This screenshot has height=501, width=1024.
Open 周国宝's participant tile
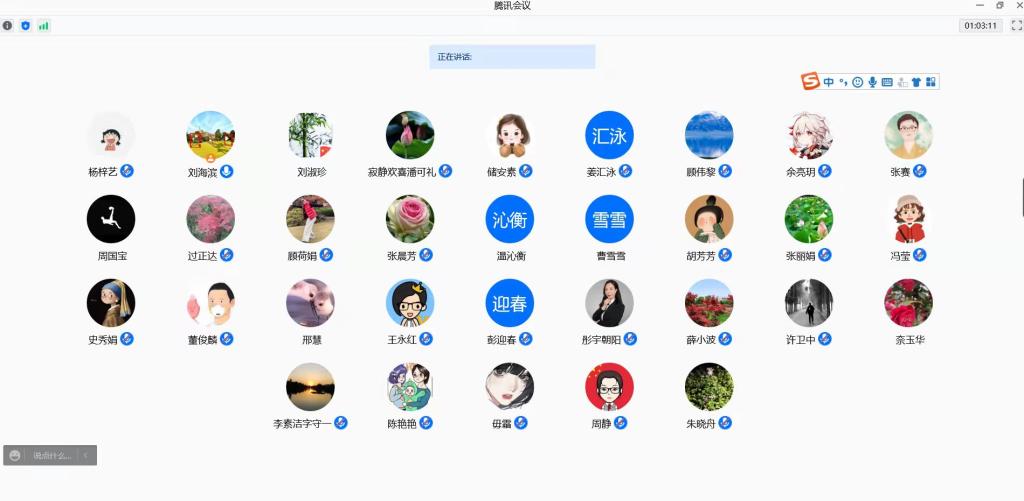click(x=111, y=219)
